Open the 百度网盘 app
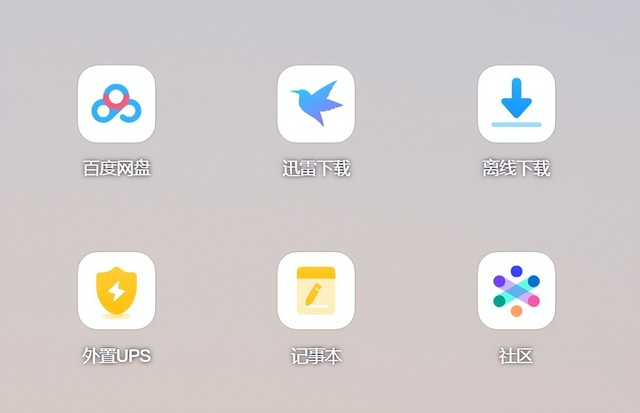 coord(116,104)
